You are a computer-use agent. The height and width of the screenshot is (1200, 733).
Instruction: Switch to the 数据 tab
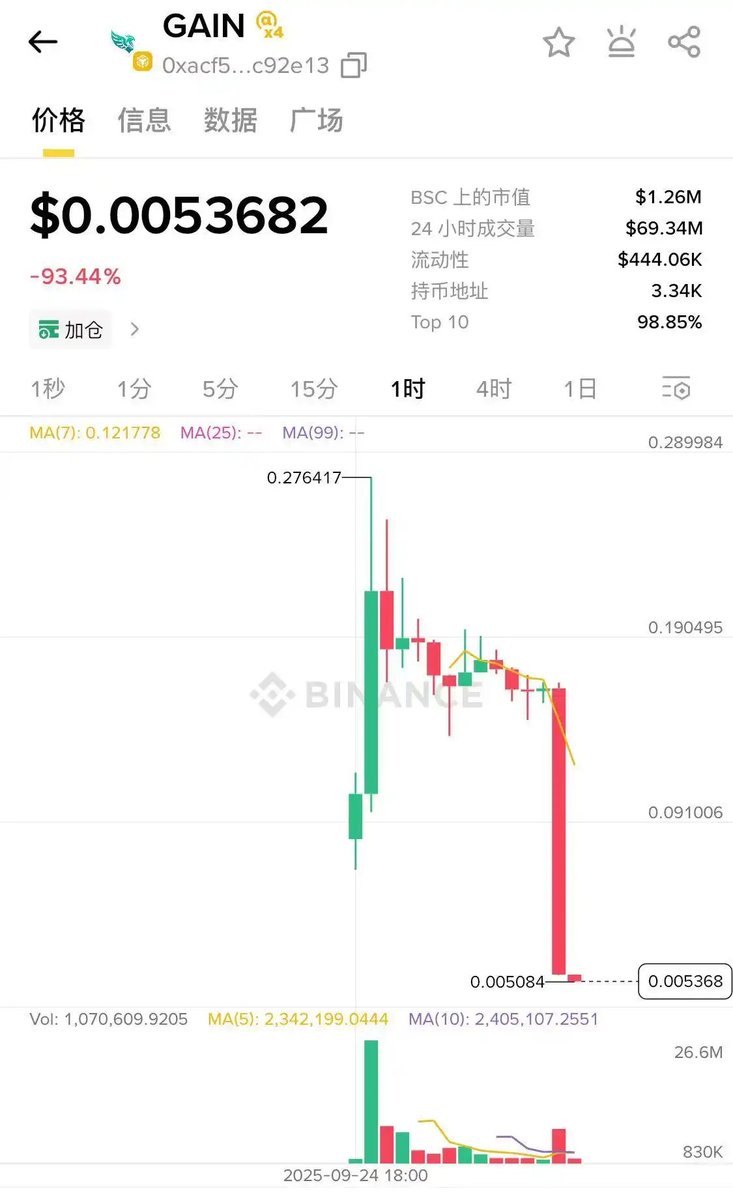[230, 121]
